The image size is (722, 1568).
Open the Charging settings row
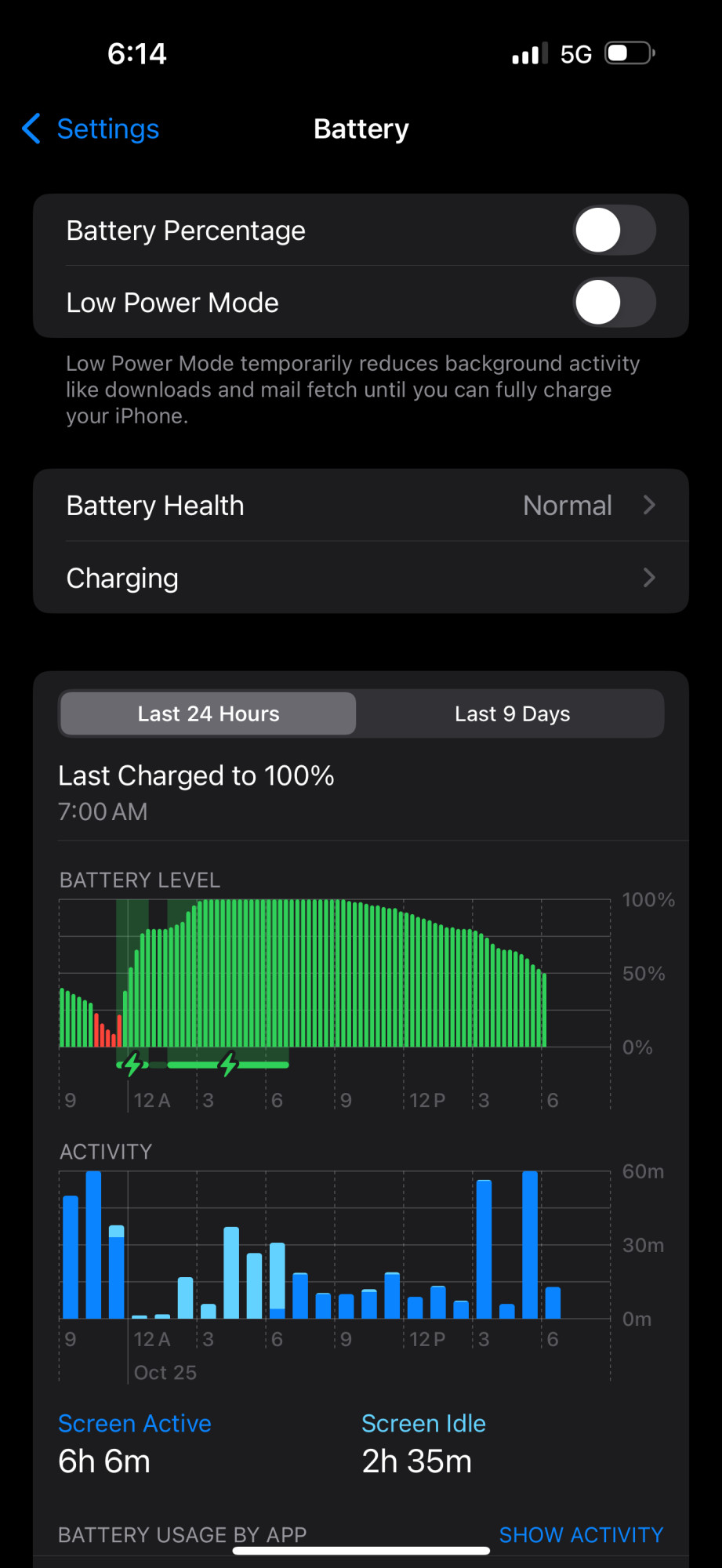pos(361,578)
